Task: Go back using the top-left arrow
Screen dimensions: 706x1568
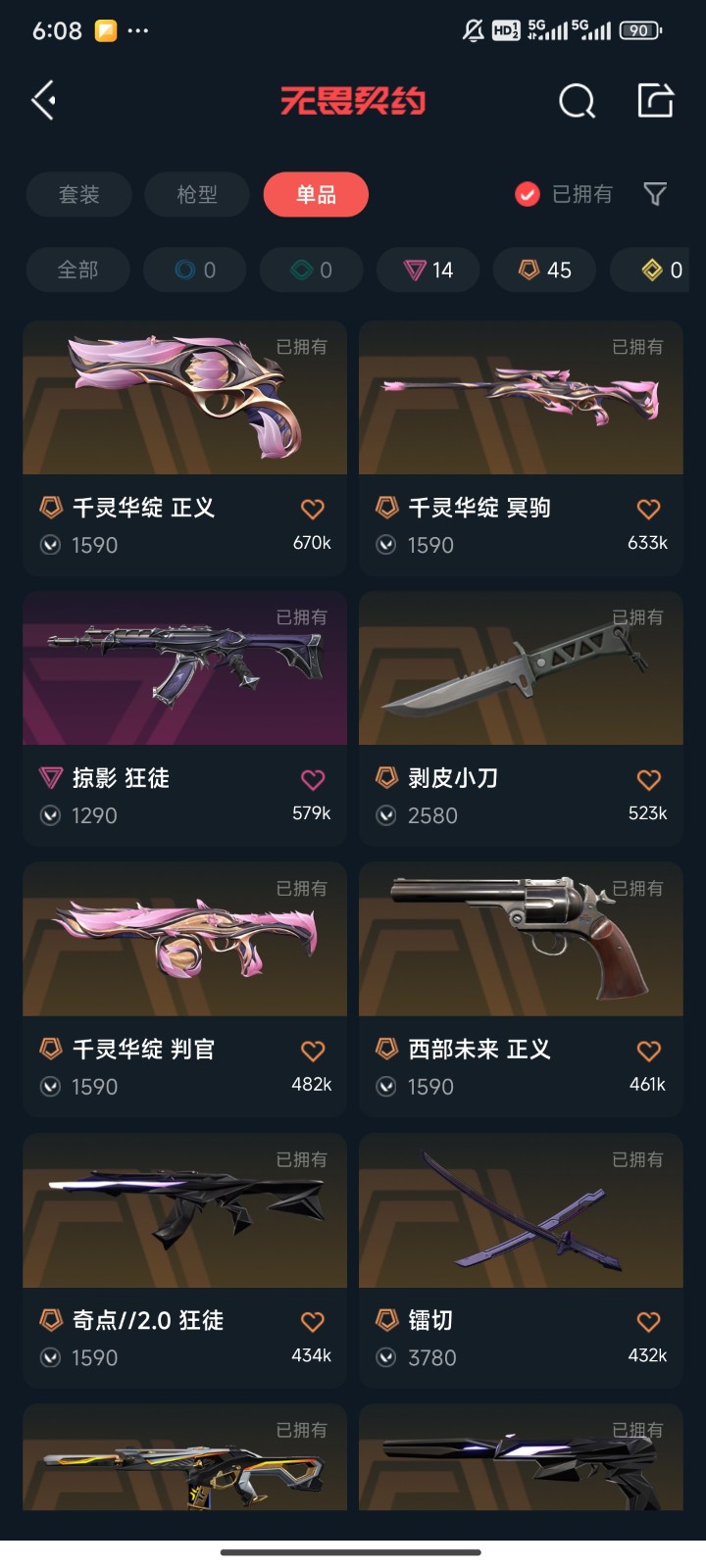Action: [x=44, y=100]
